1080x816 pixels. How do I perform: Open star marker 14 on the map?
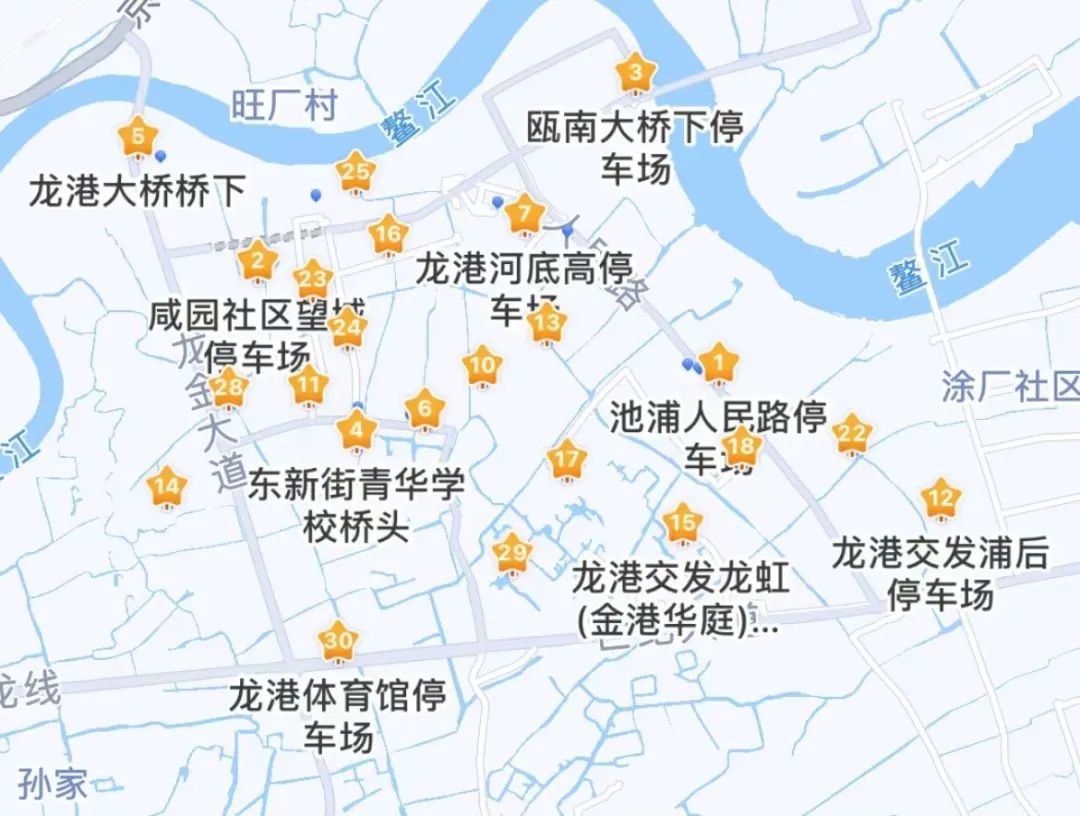coord(167,488)
